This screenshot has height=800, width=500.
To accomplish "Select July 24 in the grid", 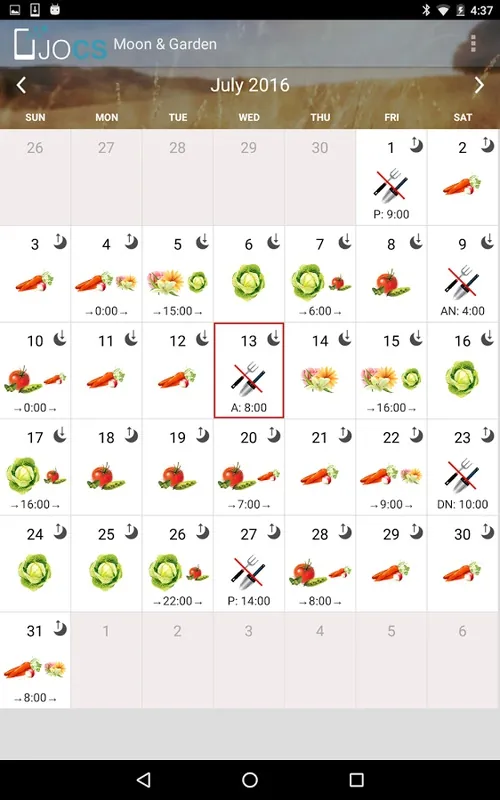I will [x=35, y=564].
